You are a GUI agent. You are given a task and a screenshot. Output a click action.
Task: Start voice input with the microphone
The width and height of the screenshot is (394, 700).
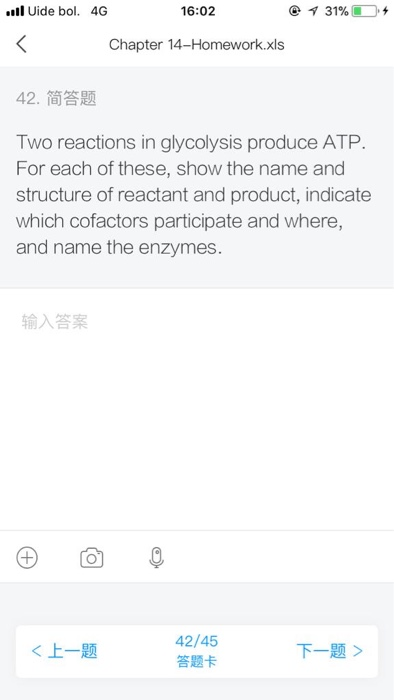point(156,558)
